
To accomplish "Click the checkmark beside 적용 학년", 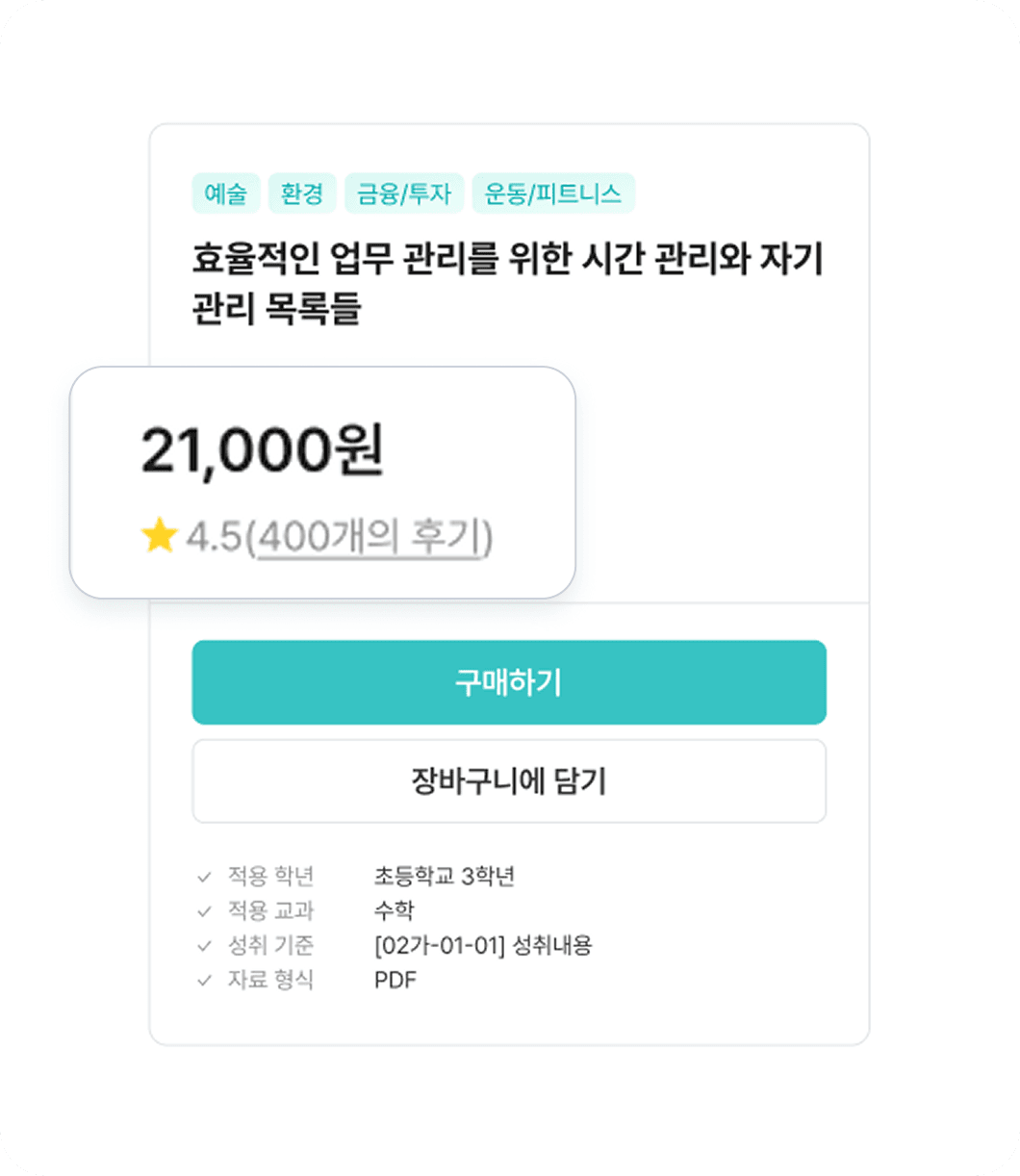I will (x=202, y=876).
